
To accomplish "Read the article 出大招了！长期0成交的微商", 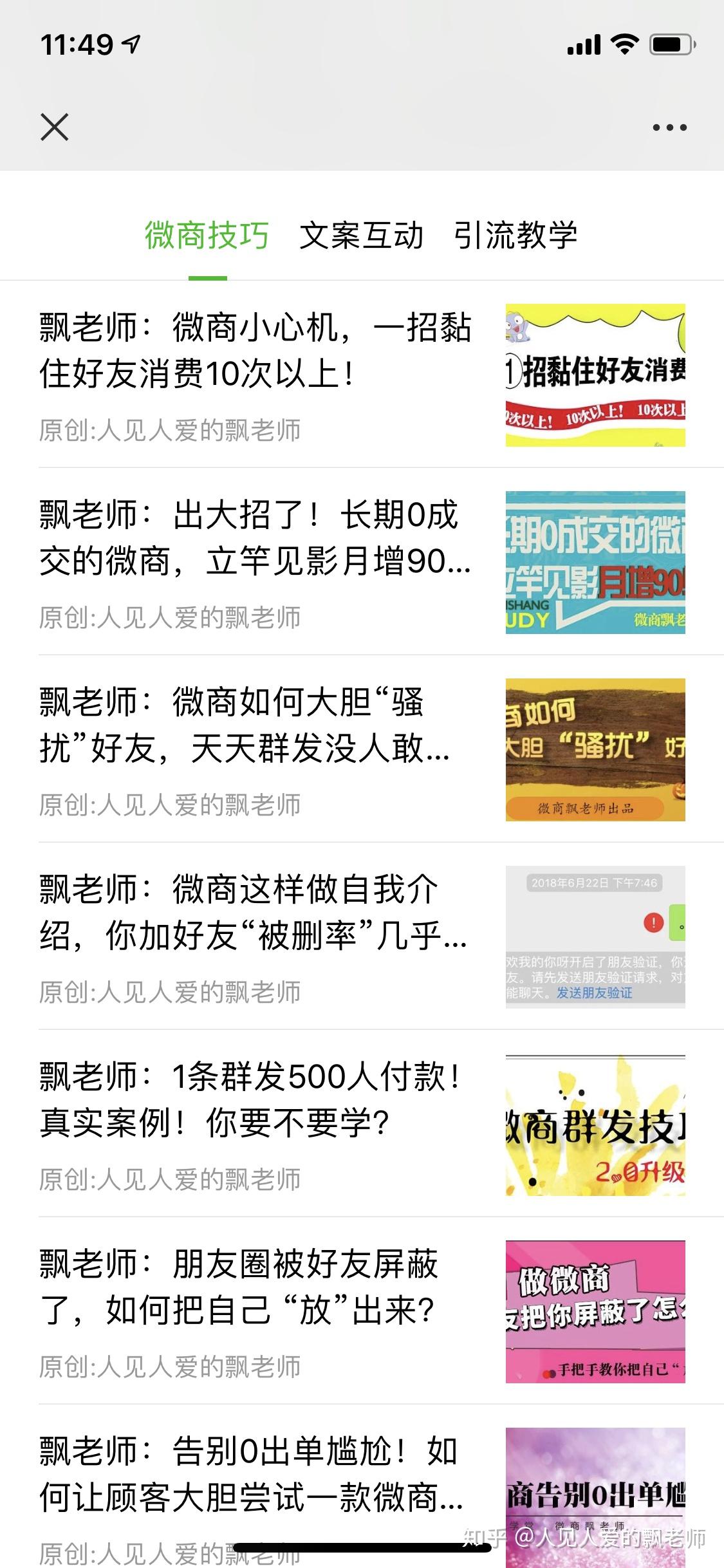I will pyautogui.click(x=255, y=538).
